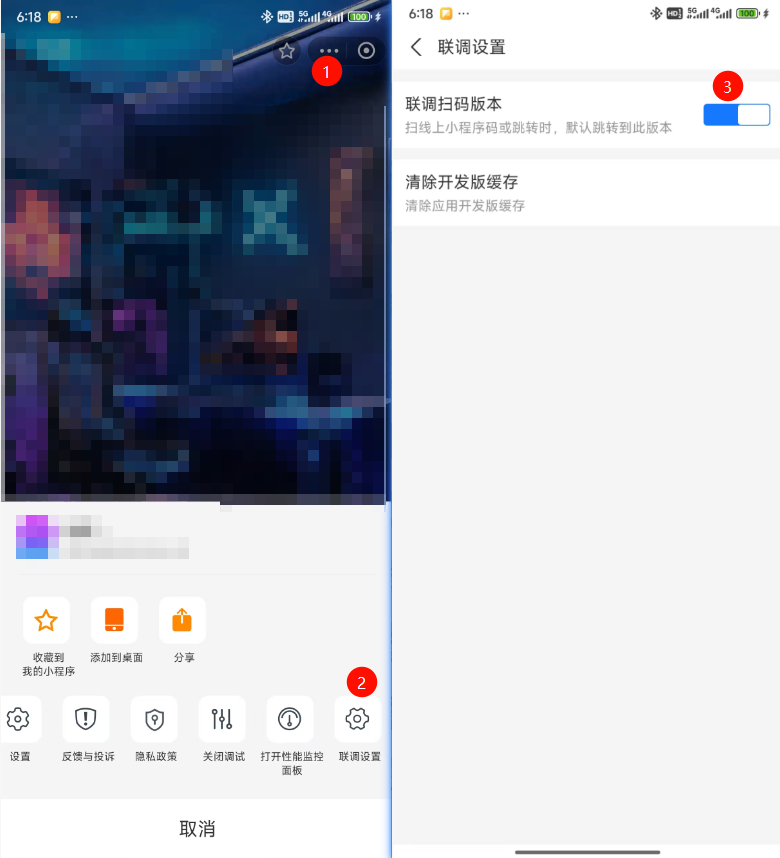Share via the 分享 button
The image size is (780, 858).
click(182, 621)
